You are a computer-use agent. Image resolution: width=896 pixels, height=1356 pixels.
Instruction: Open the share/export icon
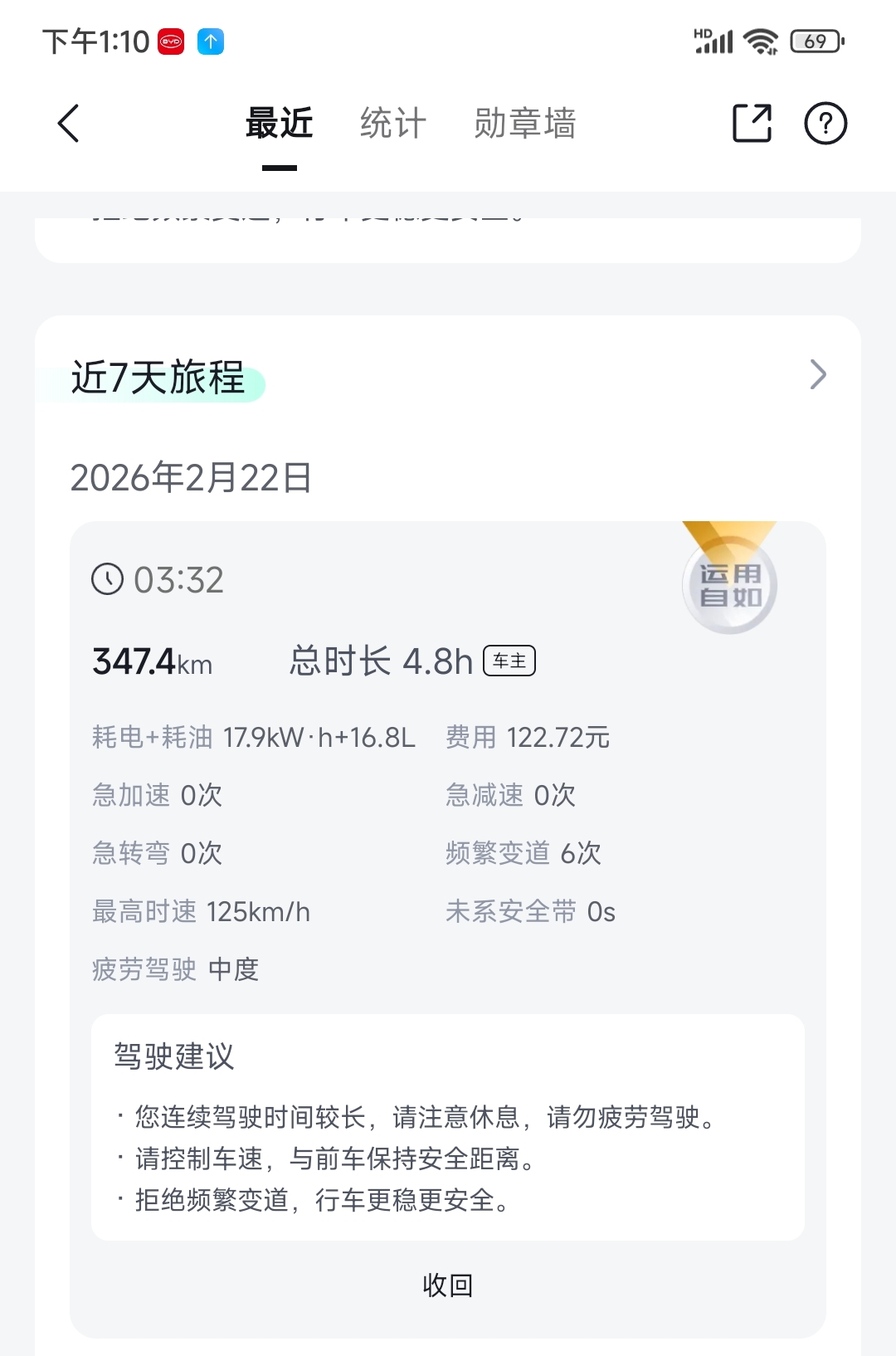point(751,123)
